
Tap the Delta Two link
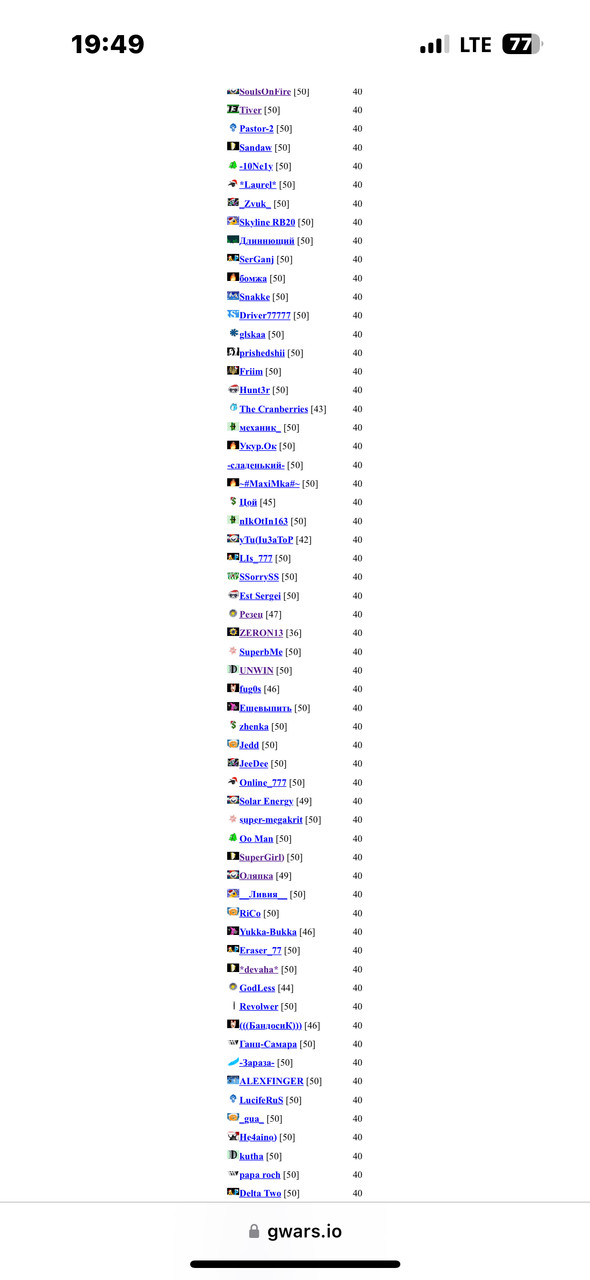coord(260,1193)
